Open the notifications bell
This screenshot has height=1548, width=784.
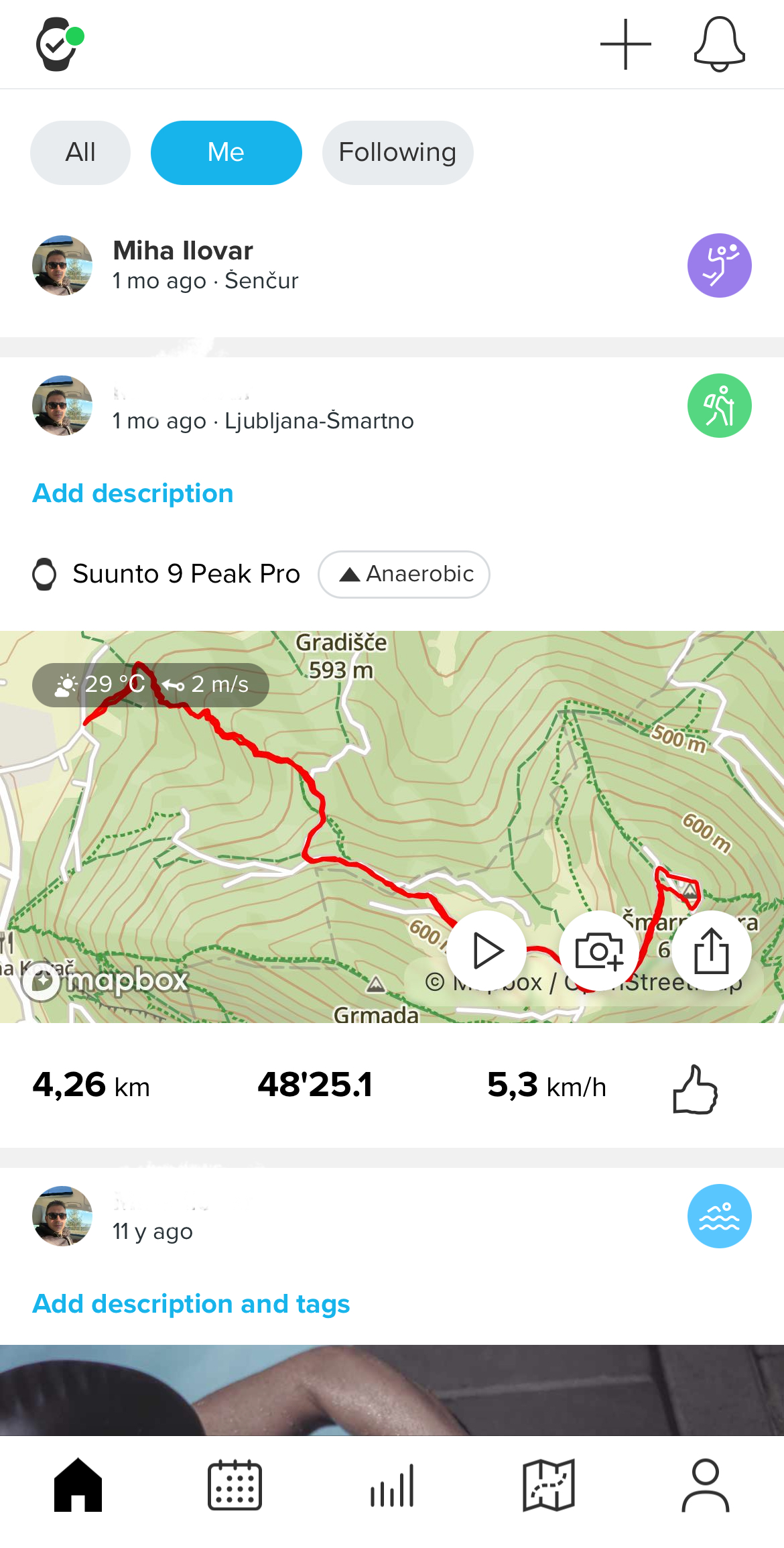tap(719, 44)
